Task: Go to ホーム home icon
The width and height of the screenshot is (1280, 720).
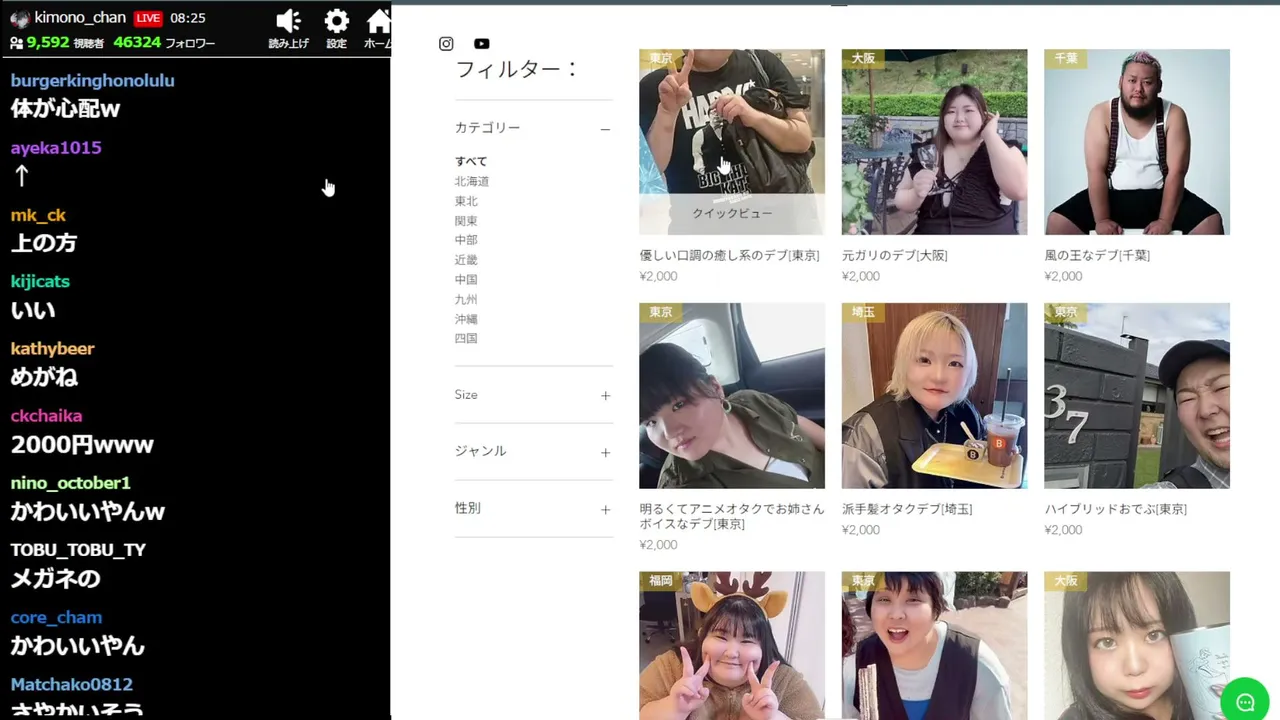Action: pyautogui.click(x=378, y=28)
